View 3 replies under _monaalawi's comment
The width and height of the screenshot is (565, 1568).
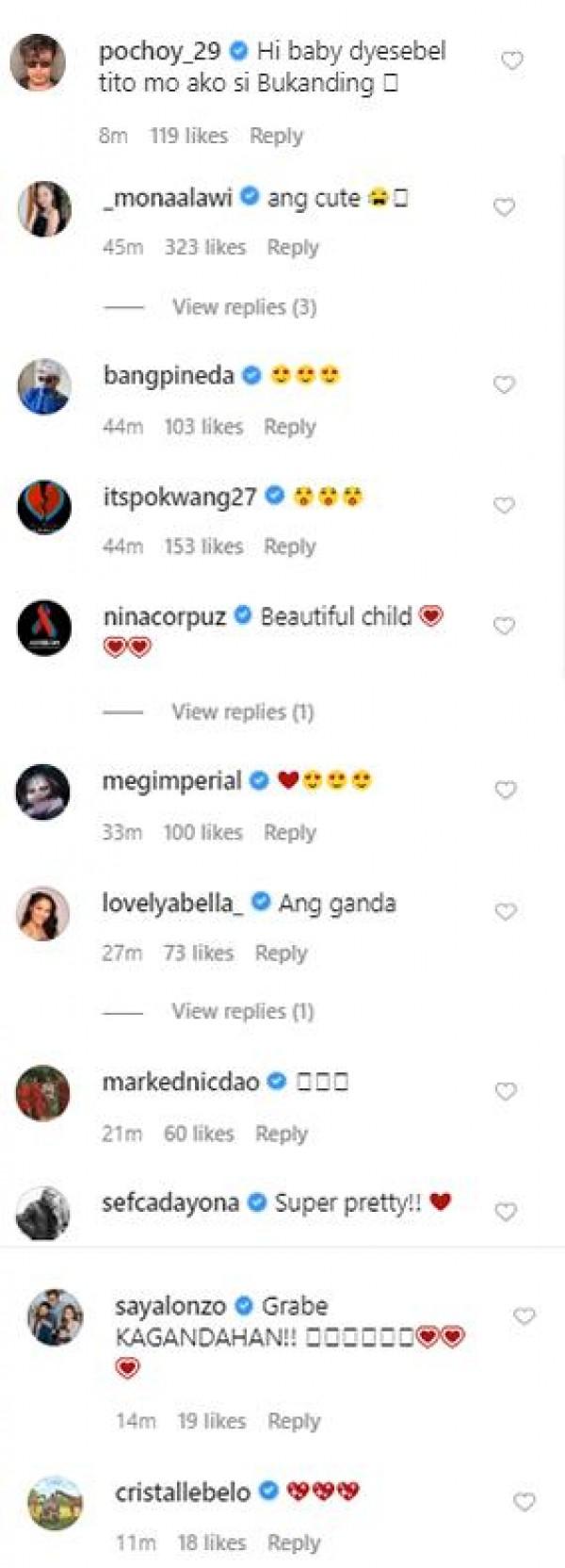[x=244, y=307]
